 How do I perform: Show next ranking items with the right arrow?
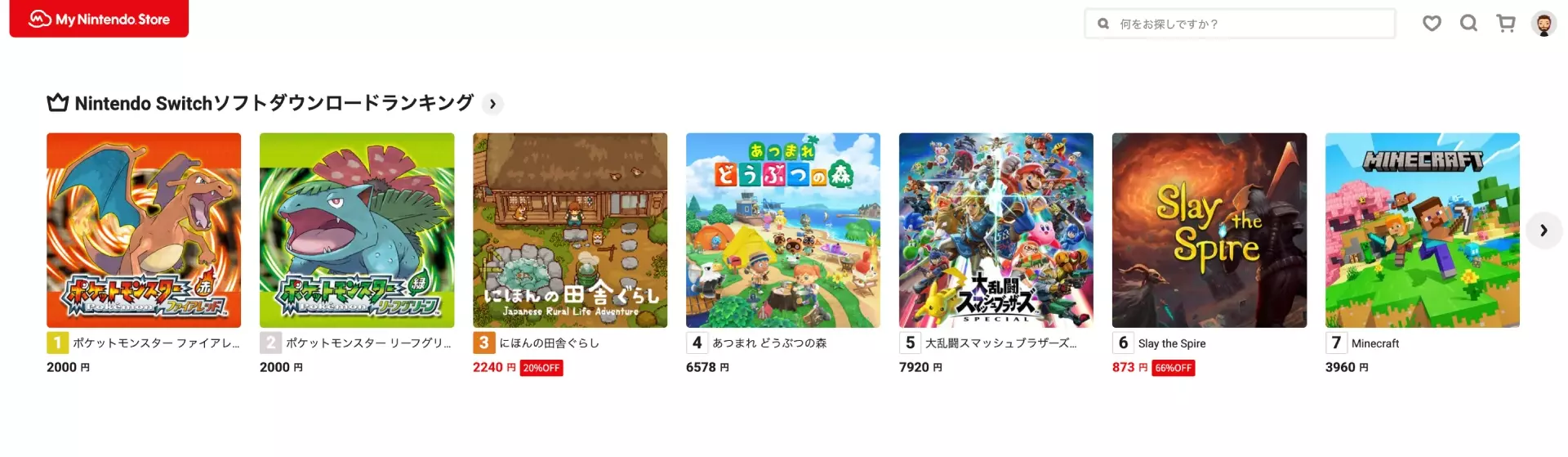[x=1543, y=231]
